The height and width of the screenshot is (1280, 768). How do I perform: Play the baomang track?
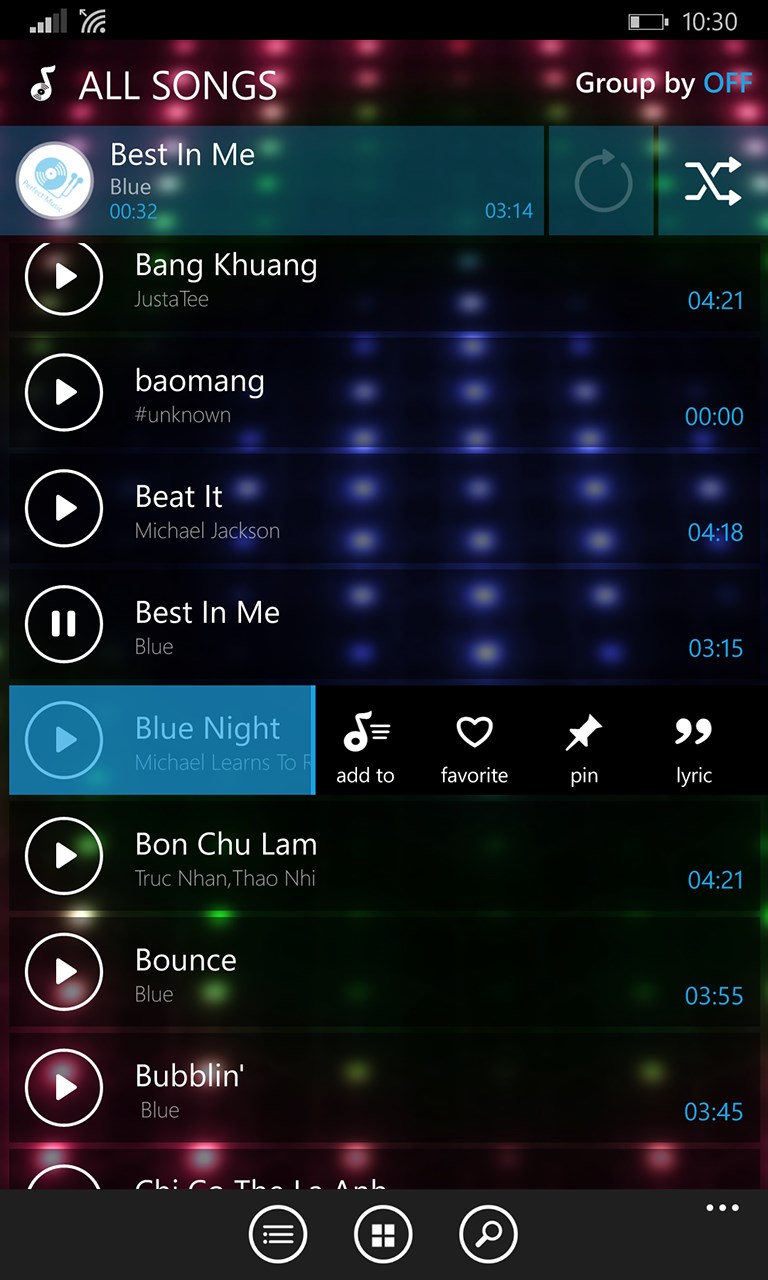tap(64, 392)
